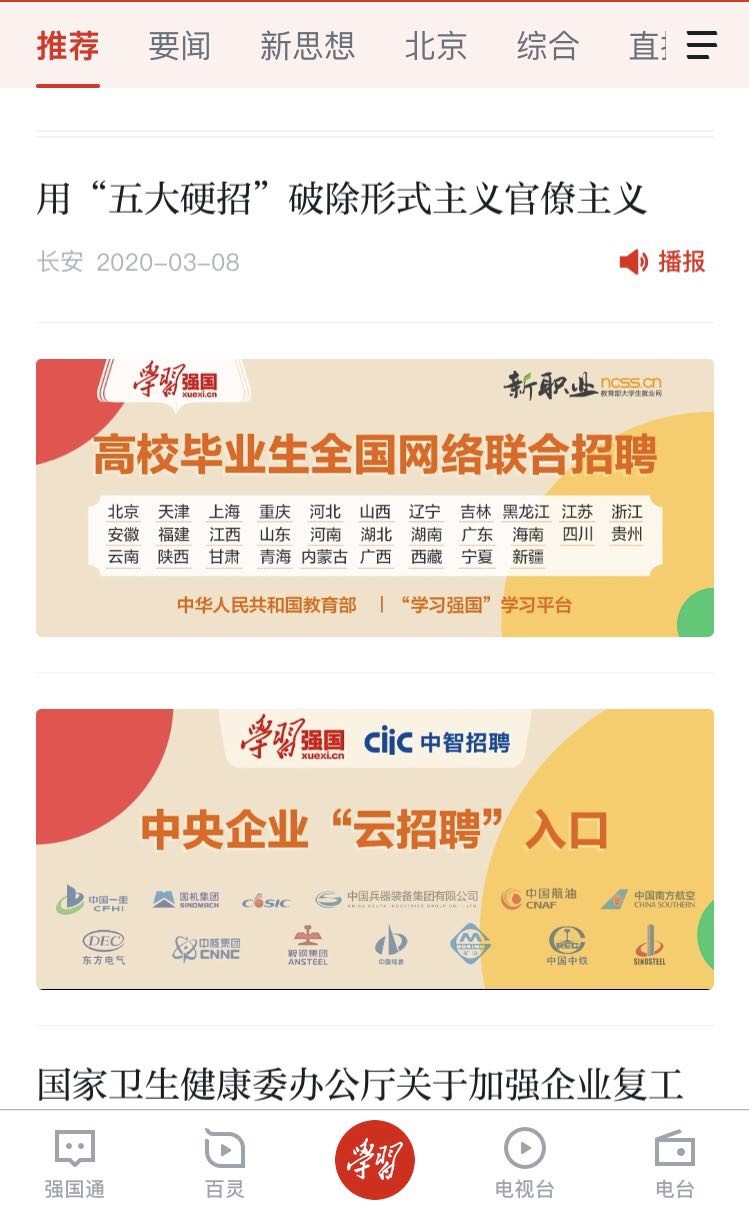The height and width of the screenshot is (1208, 749).
Task: Open the 电台 radio section
Action: coord(674,1163)
